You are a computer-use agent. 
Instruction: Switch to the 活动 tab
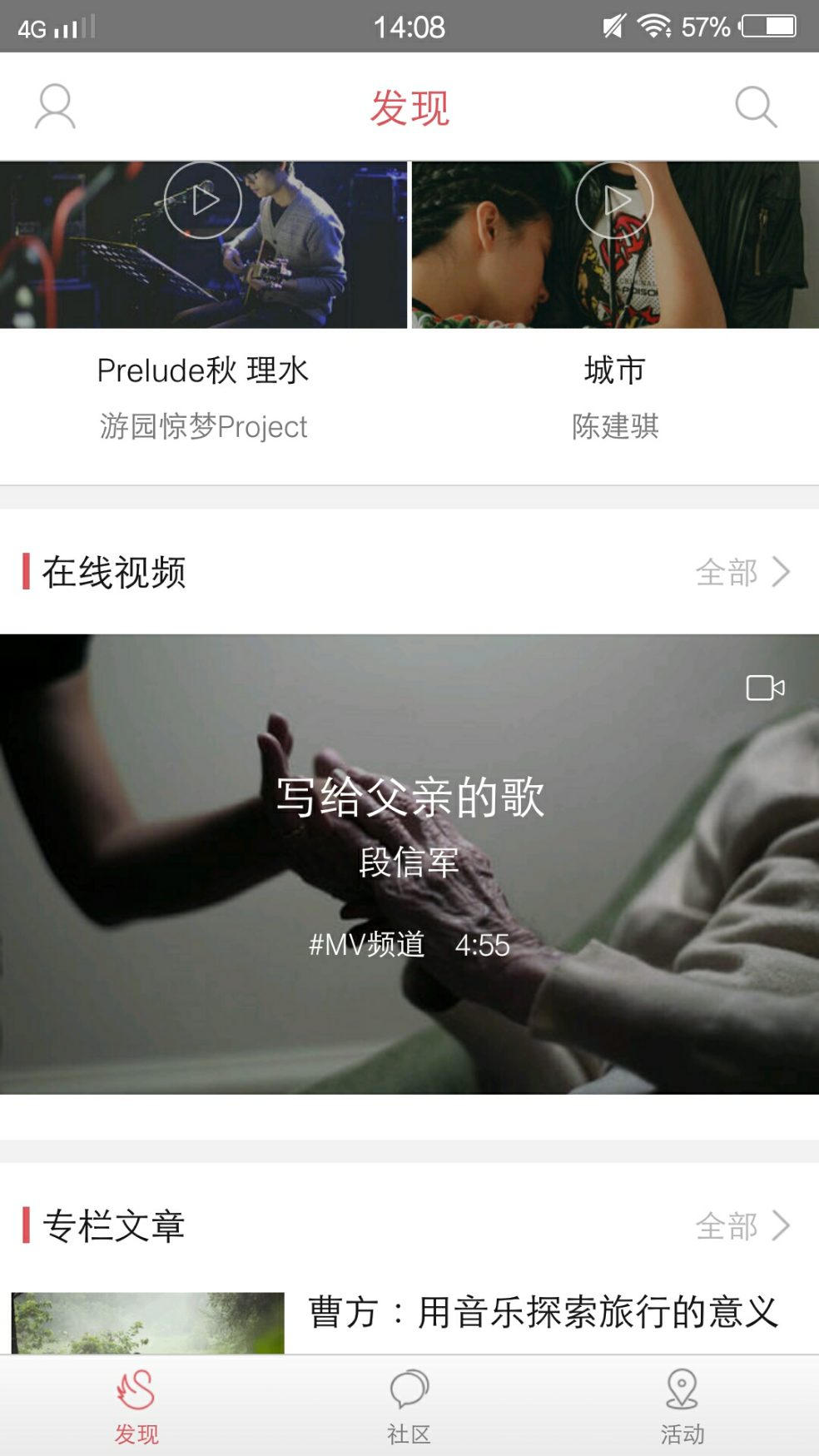coord(682,1407)
